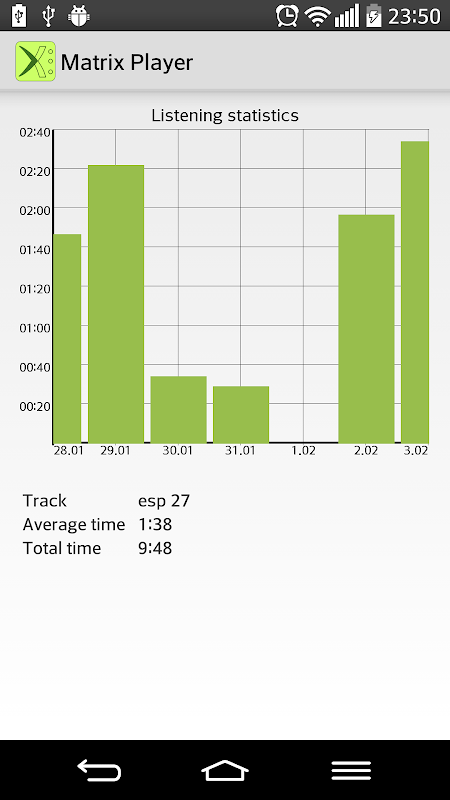Return to the home screen
450x800 pixels.
[225, 770]
